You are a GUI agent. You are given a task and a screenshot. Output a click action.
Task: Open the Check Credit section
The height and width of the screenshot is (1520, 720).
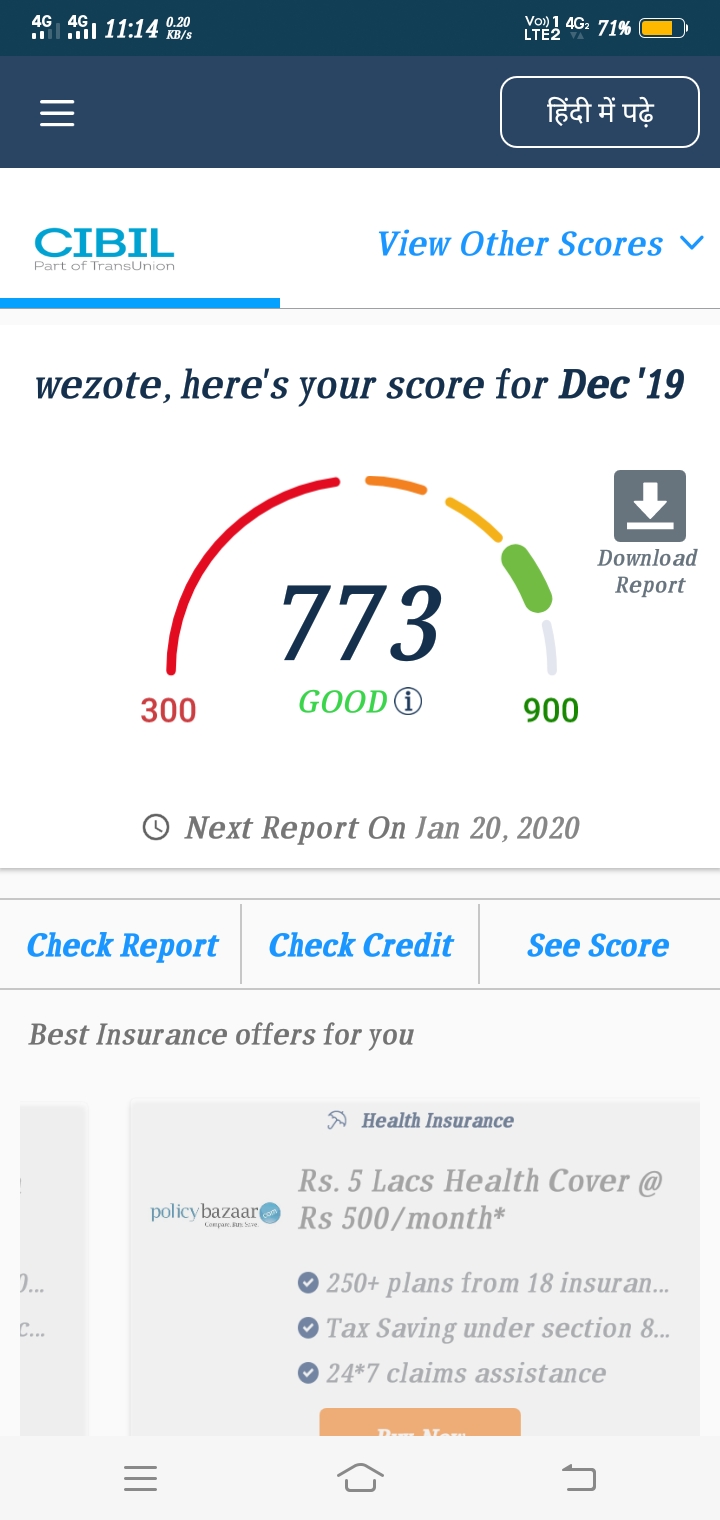pos(360,945)
